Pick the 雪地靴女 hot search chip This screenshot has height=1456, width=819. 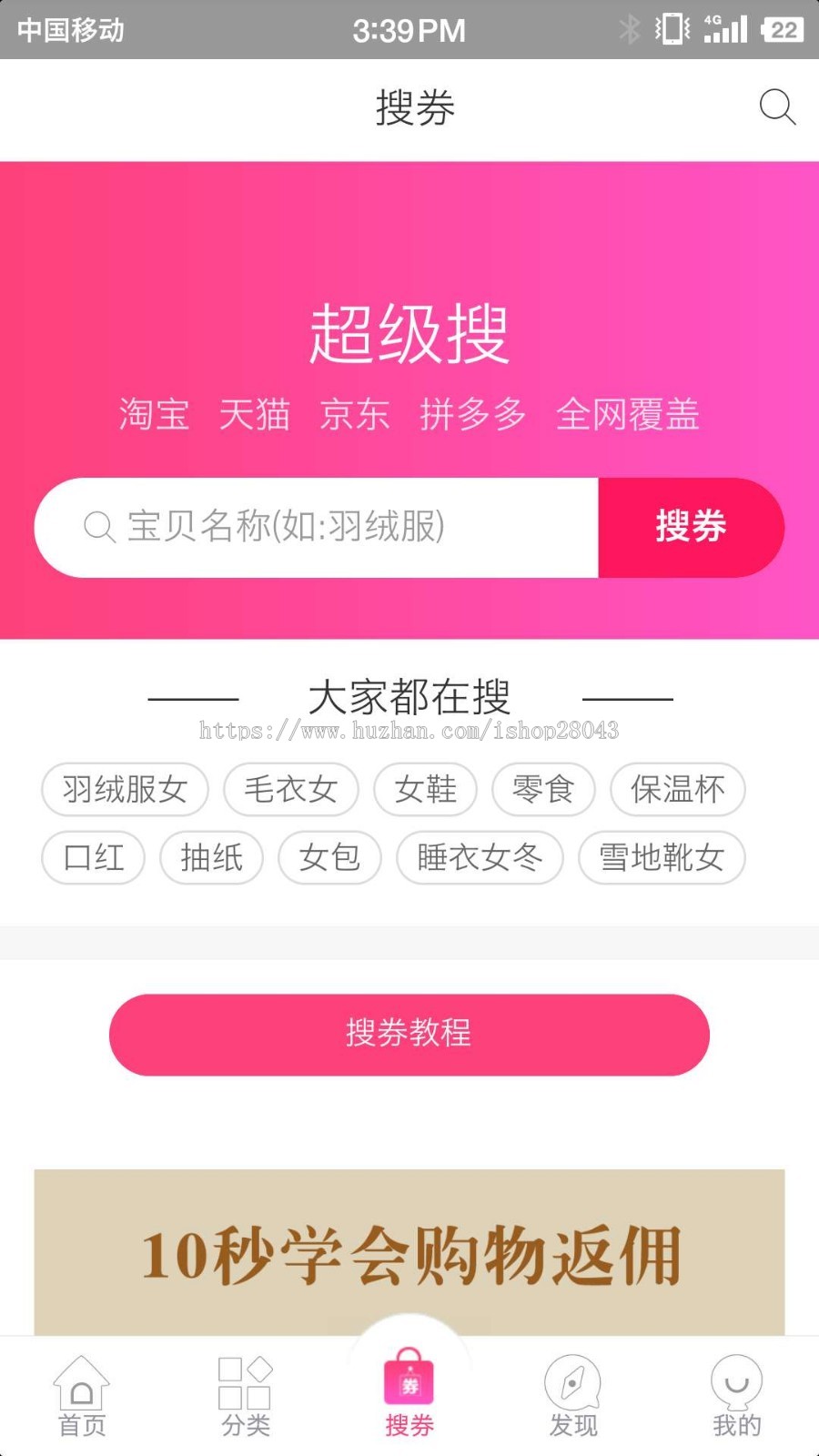pyautogui.click(x=662, y=857)
